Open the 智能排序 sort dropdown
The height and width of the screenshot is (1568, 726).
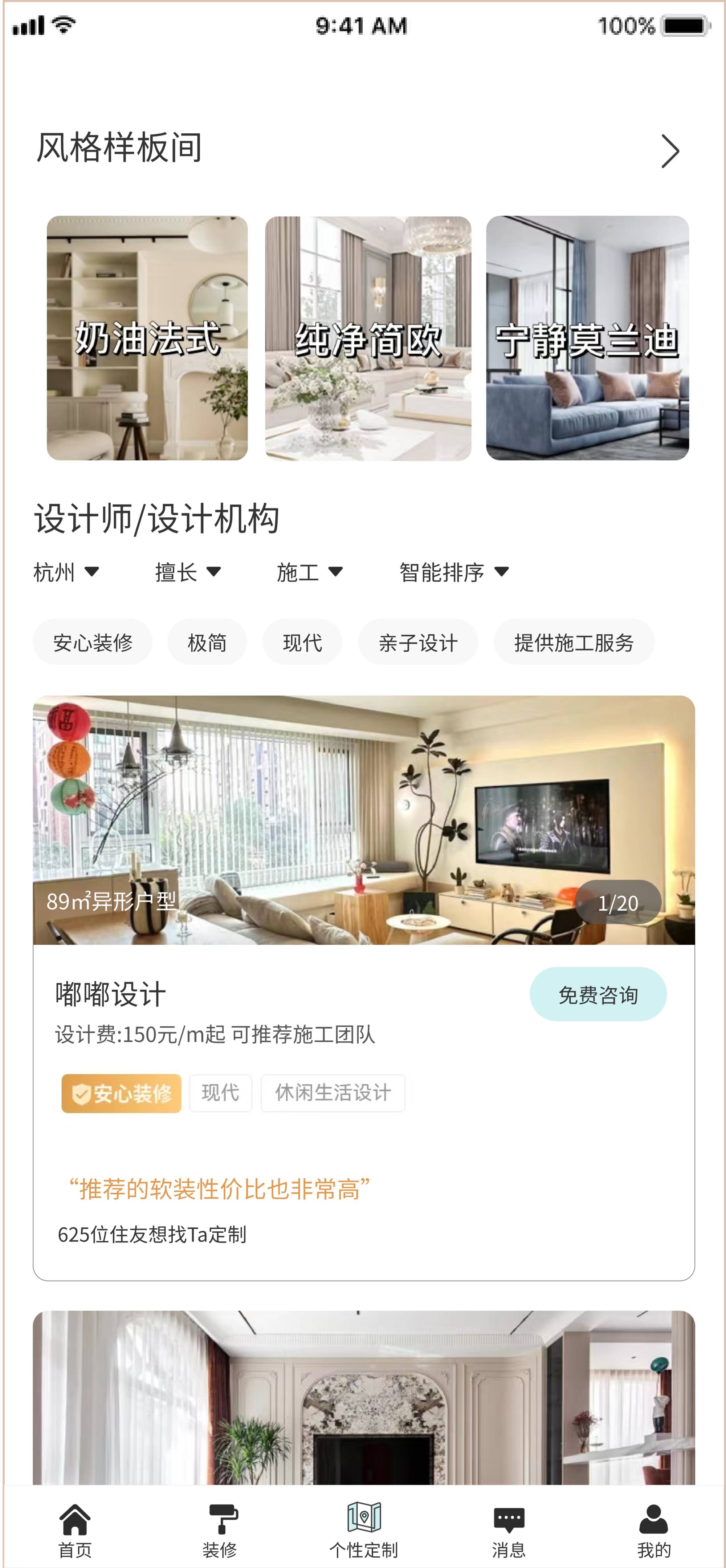click(453, 572)
